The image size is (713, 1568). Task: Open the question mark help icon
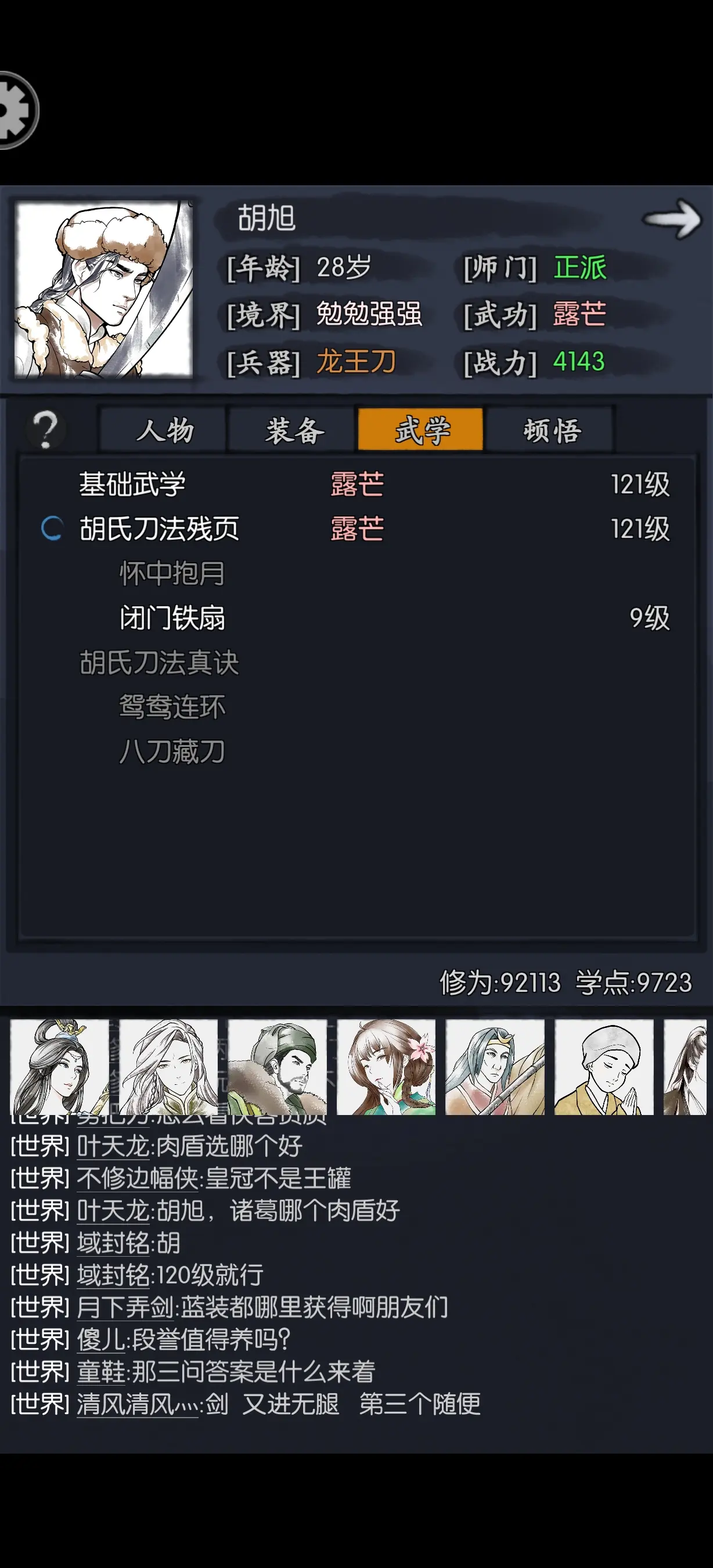(46, 429)
